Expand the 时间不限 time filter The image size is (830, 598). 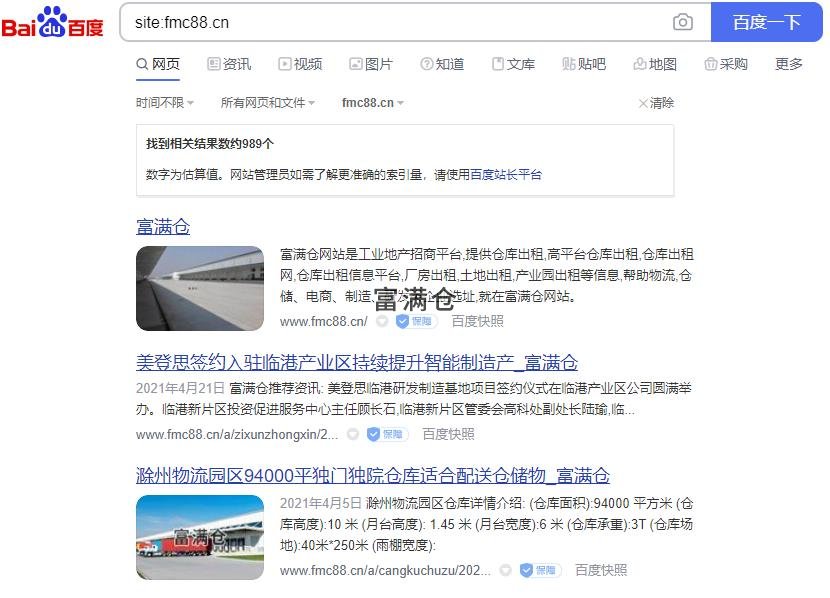(165, 103)
